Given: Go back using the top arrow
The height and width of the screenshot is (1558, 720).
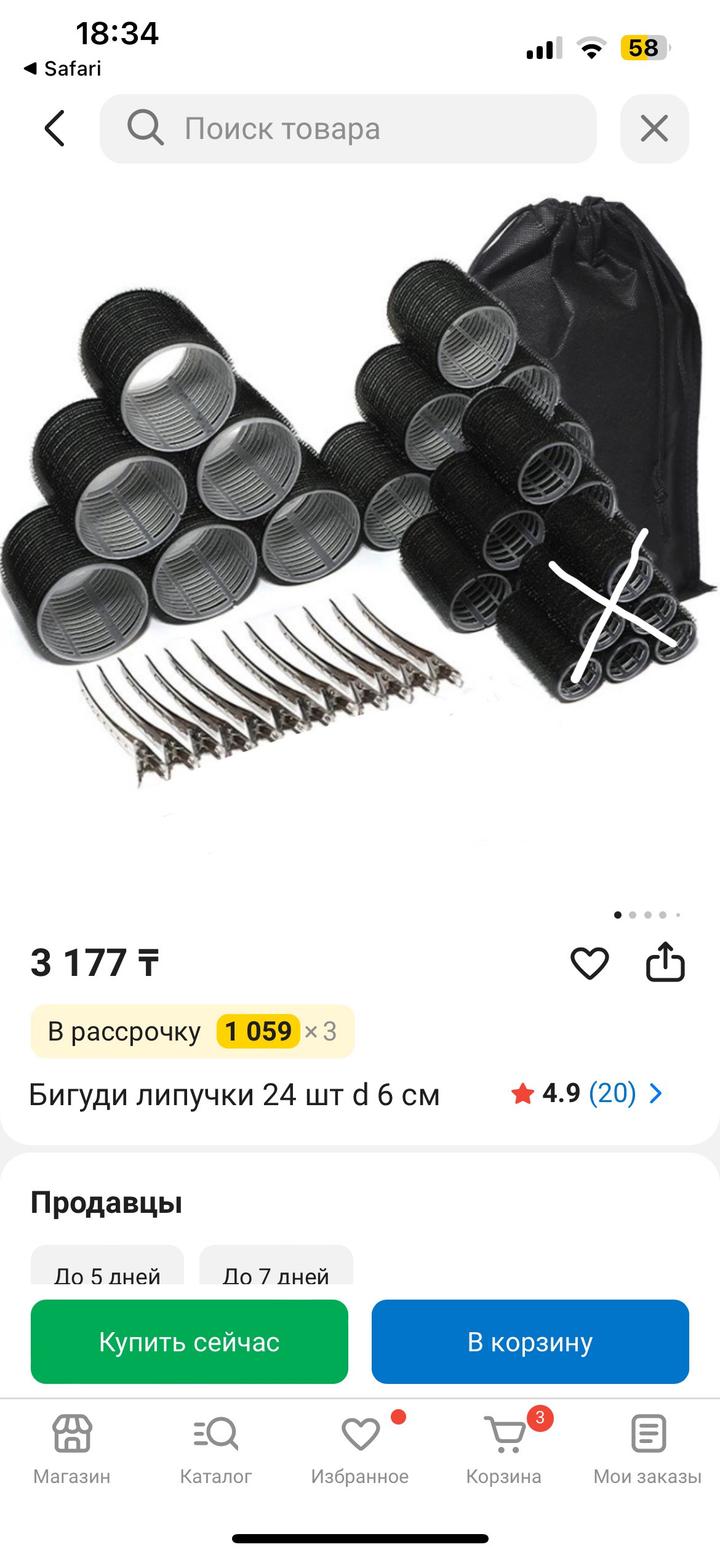Looking at the screenshot, I should 55,129.
